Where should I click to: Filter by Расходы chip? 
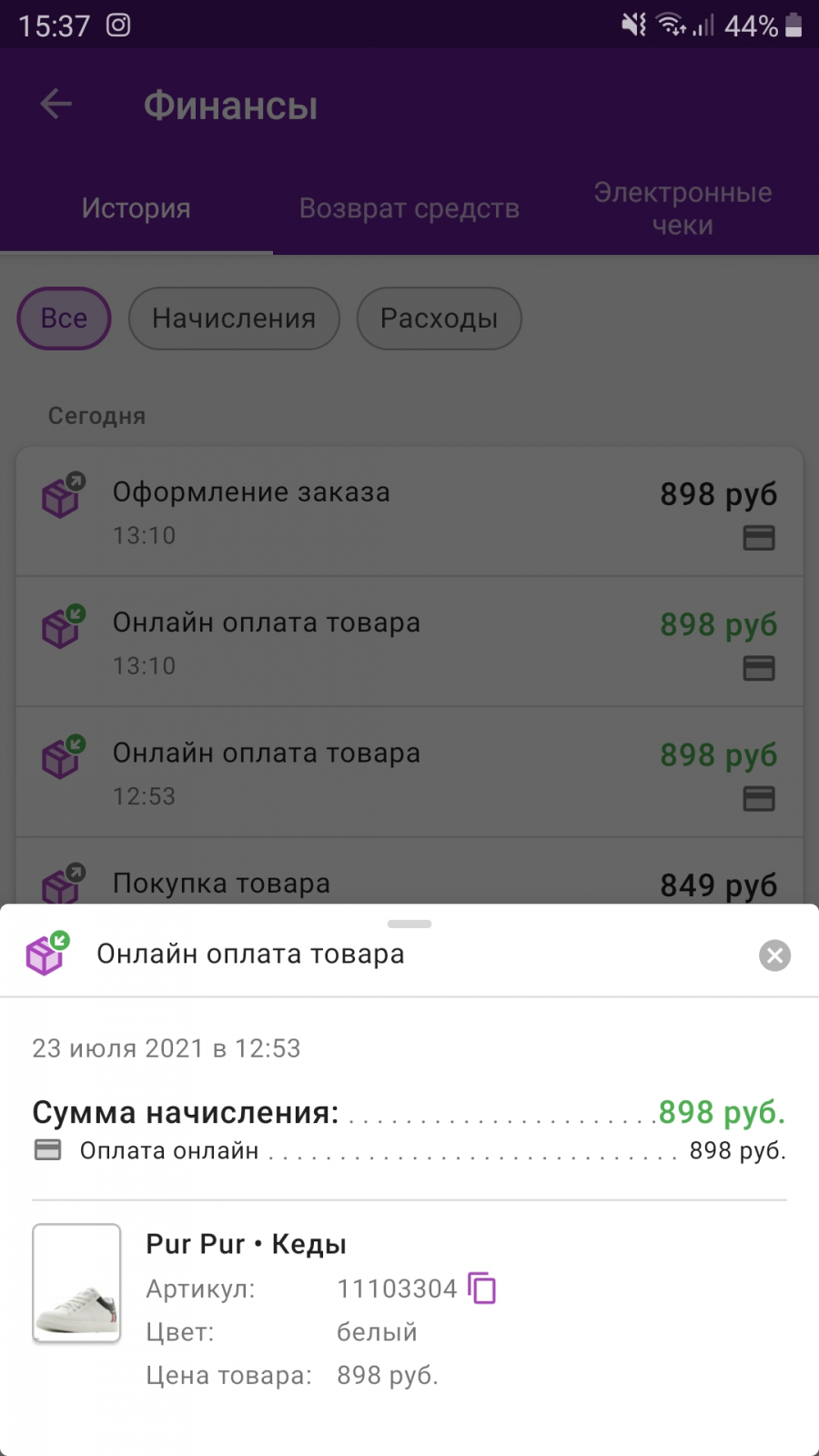coord(439,318)
